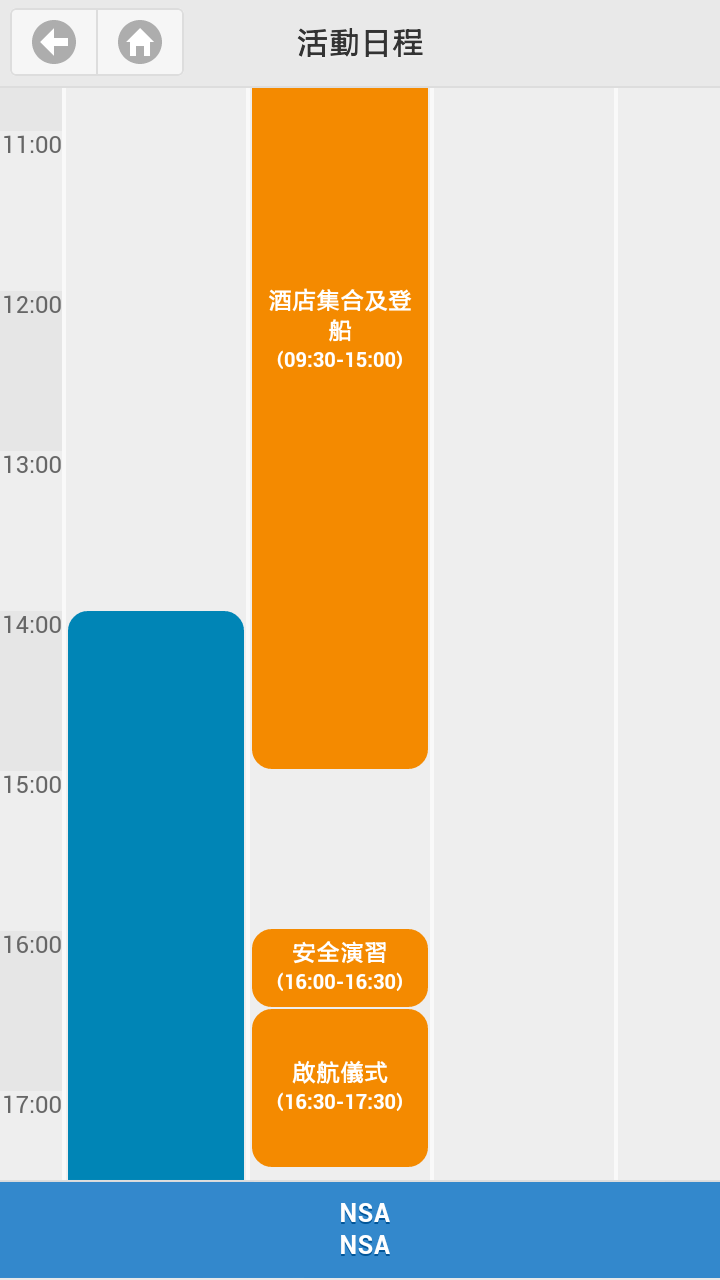Open the 酒店集合及登船 event block
The image size is (720, 1280).
[x=340, y=430]
